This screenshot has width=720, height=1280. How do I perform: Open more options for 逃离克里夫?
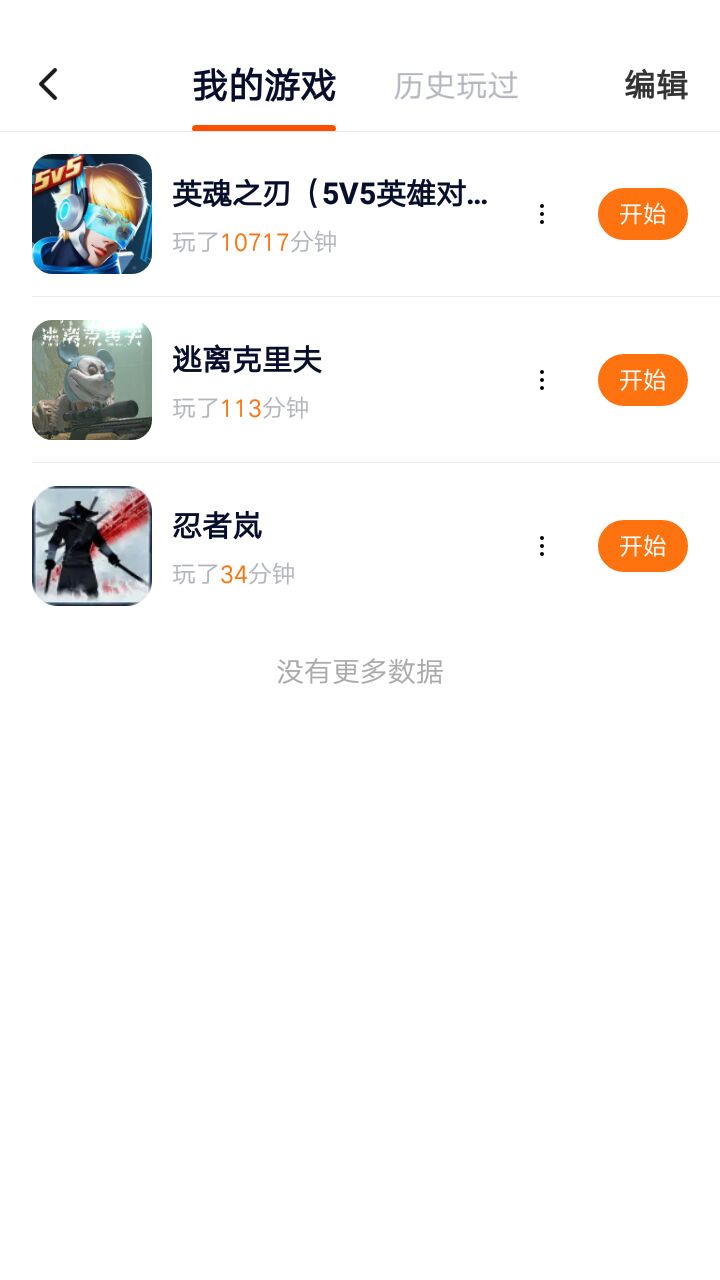[542, 380]
